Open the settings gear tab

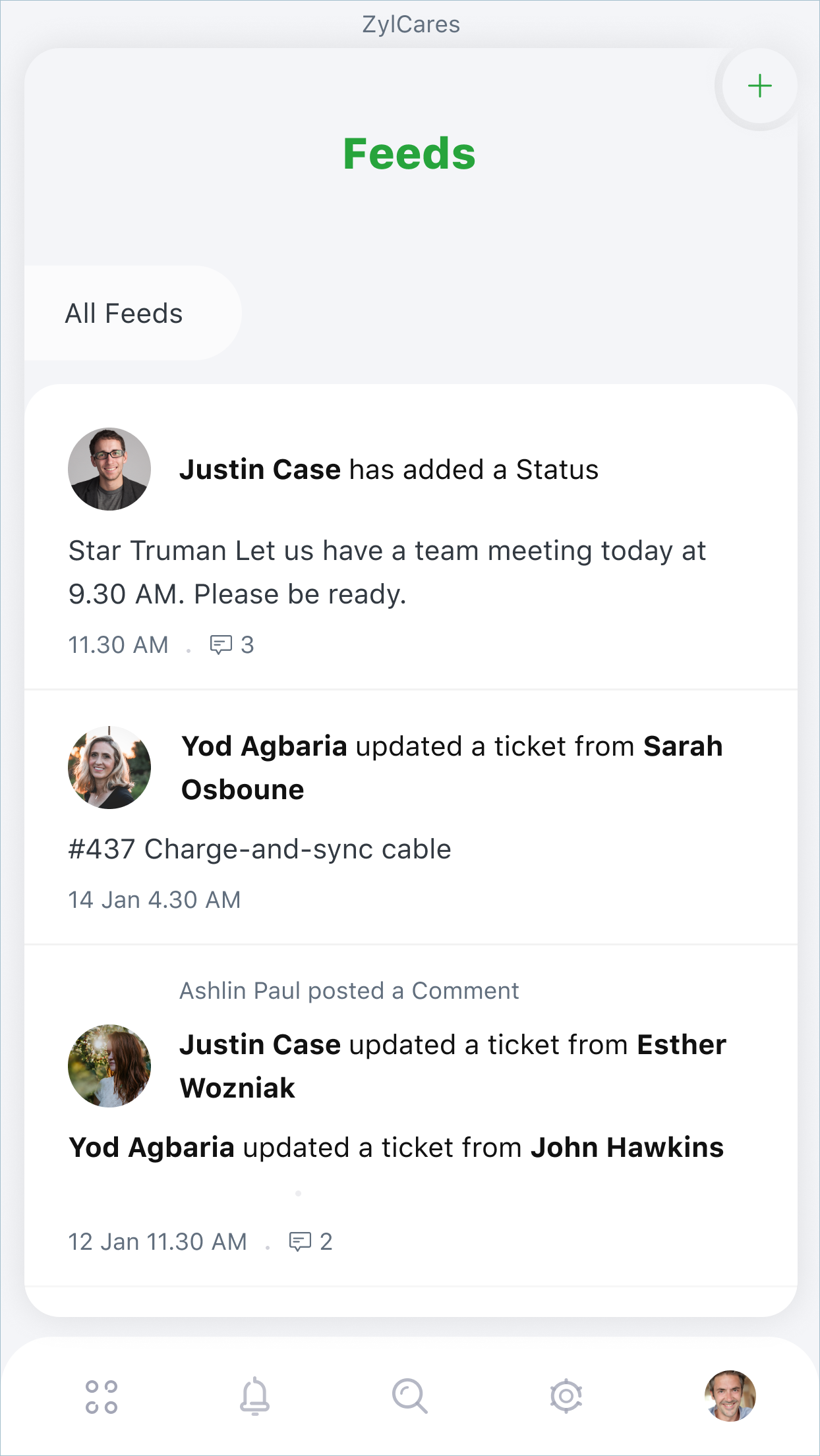566,1397
